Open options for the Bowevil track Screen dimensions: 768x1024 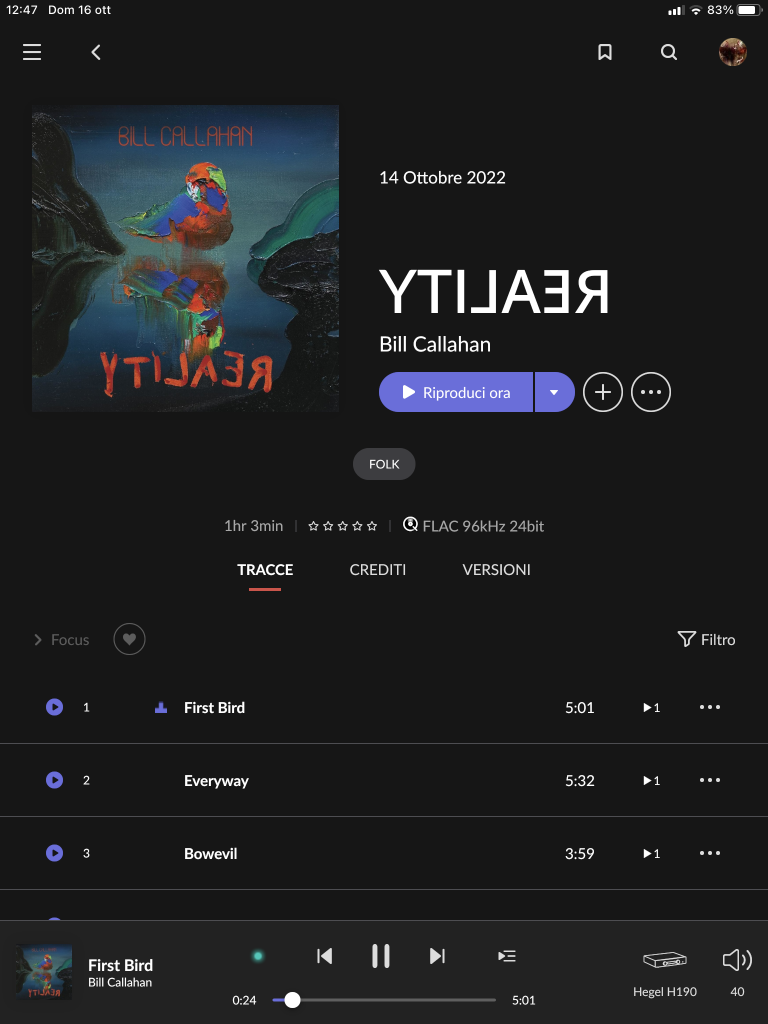coord(710,853)
